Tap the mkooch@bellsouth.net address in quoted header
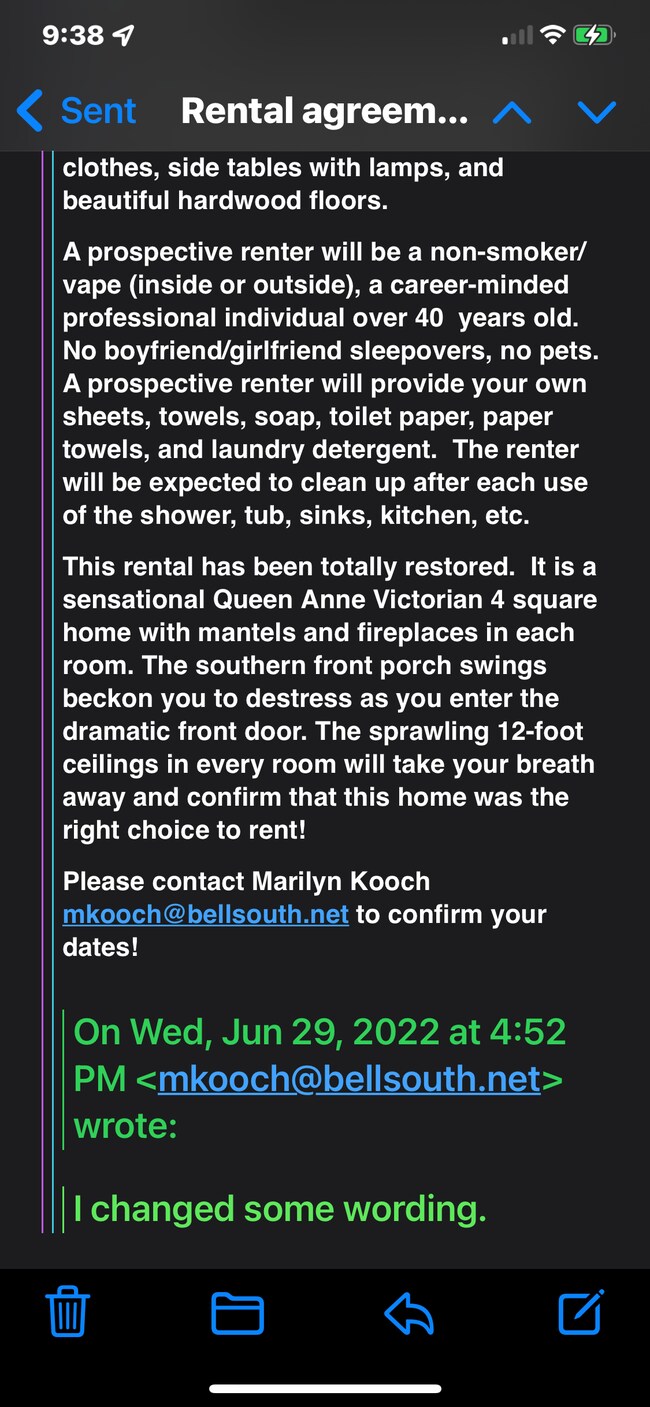 [348, 1079]
